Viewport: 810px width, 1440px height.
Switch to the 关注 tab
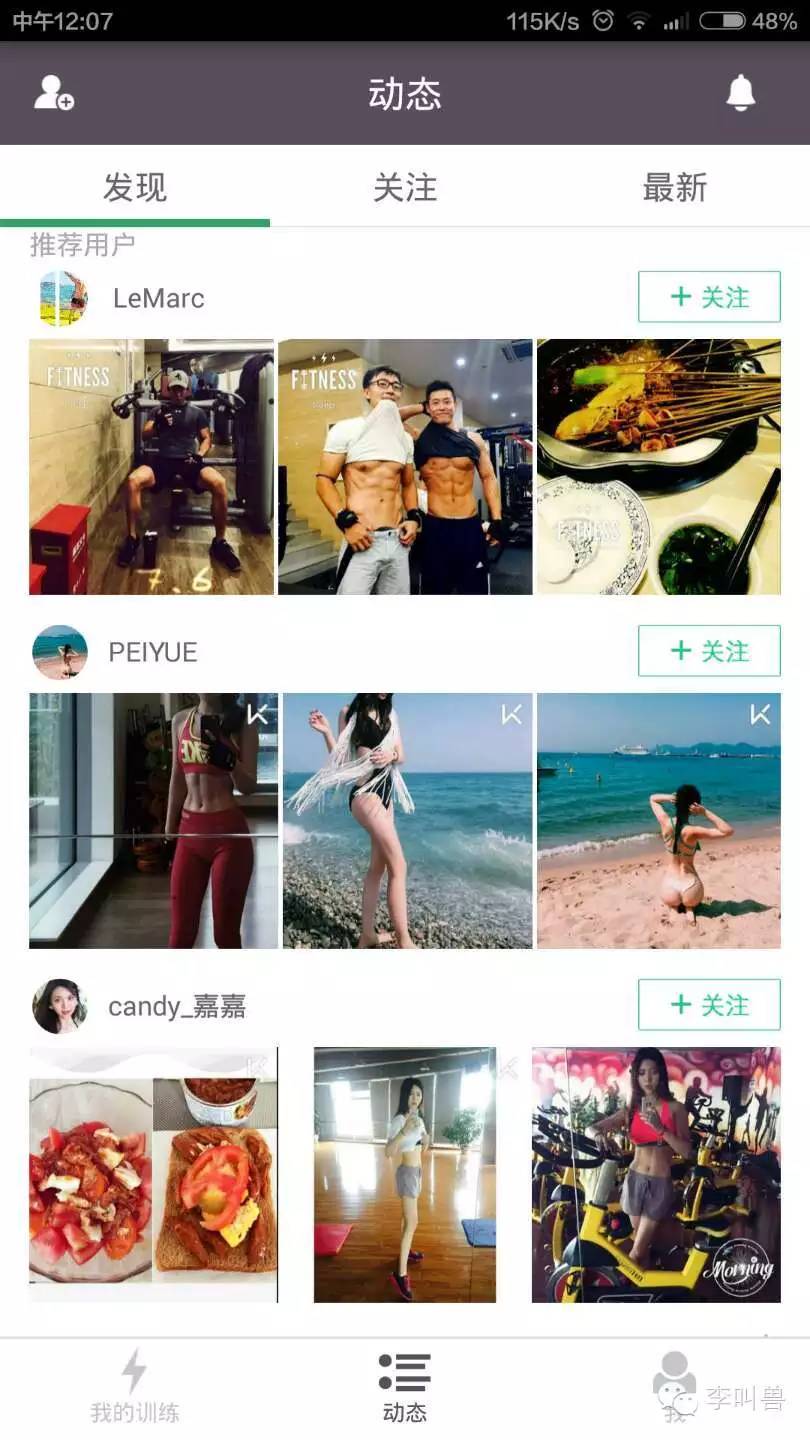pos(405,187)
